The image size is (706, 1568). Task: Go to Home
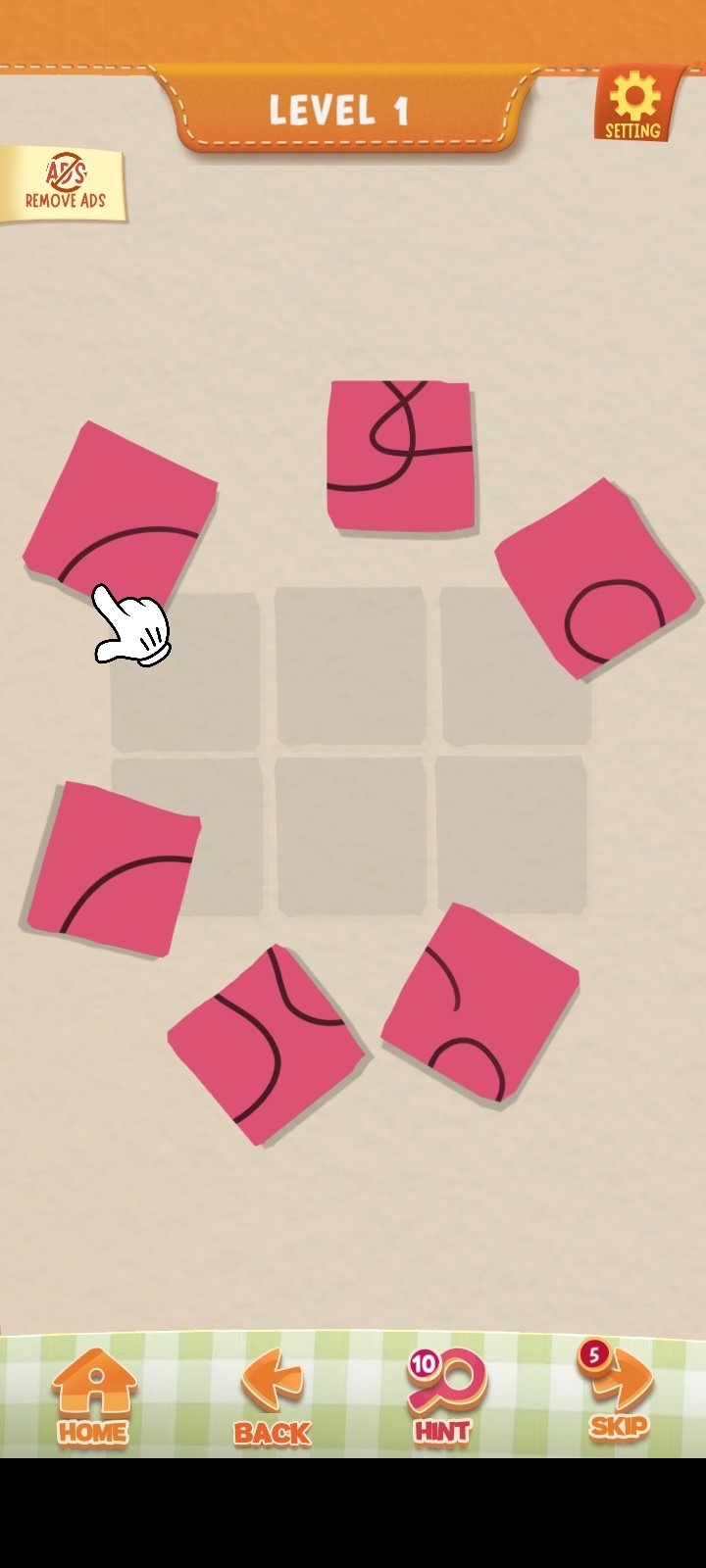pos(93,1396)
